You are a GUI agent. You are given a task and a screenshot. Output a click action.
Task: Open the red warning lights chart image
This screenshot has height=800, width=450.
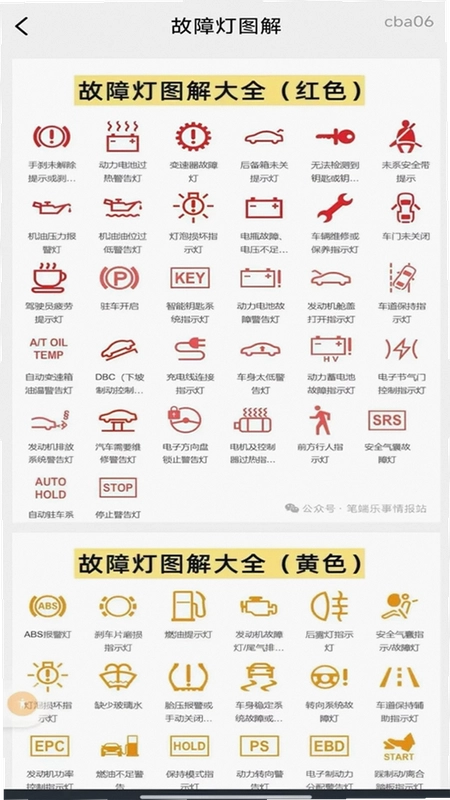coord(226,290)
